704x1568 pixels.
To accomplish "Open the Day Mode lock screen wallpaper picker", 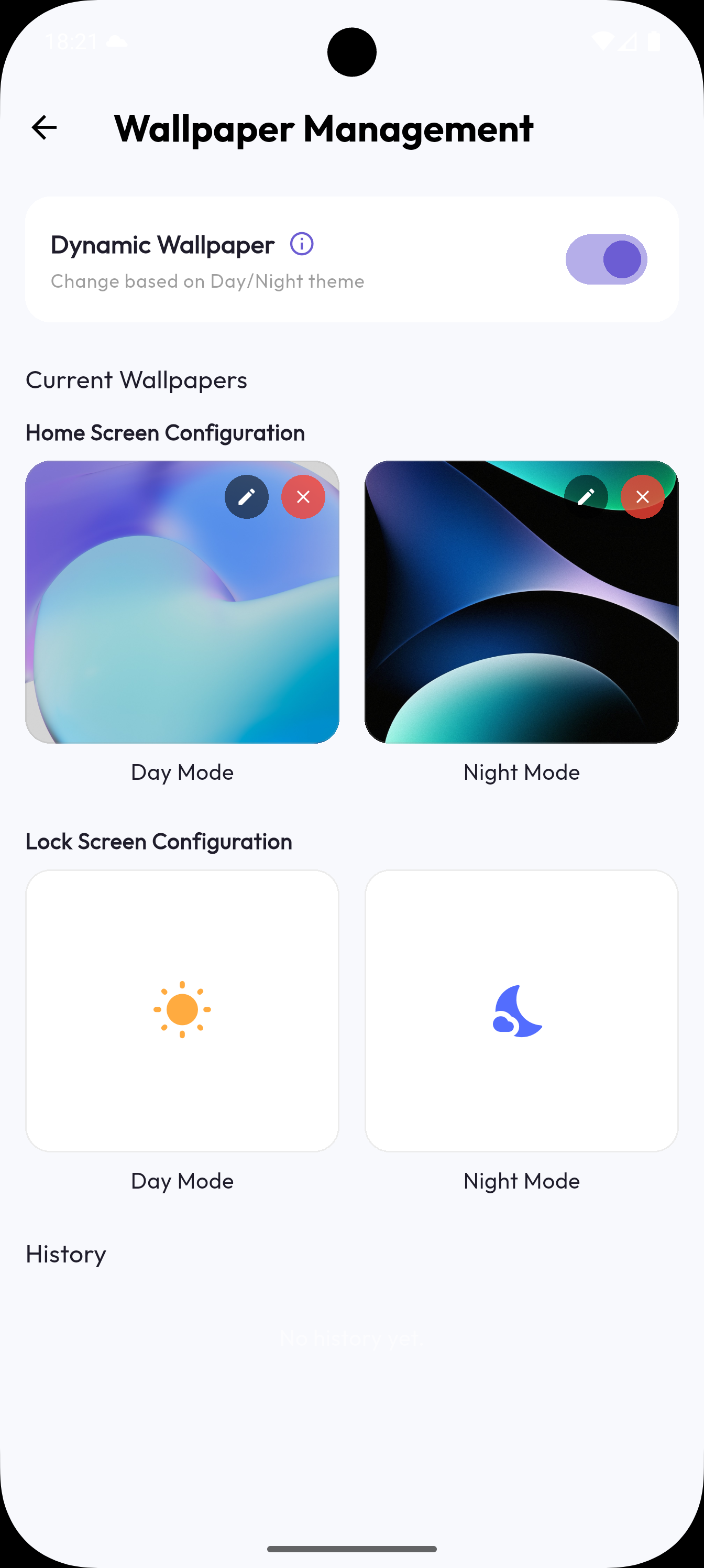I will (x=182, y=1010).
